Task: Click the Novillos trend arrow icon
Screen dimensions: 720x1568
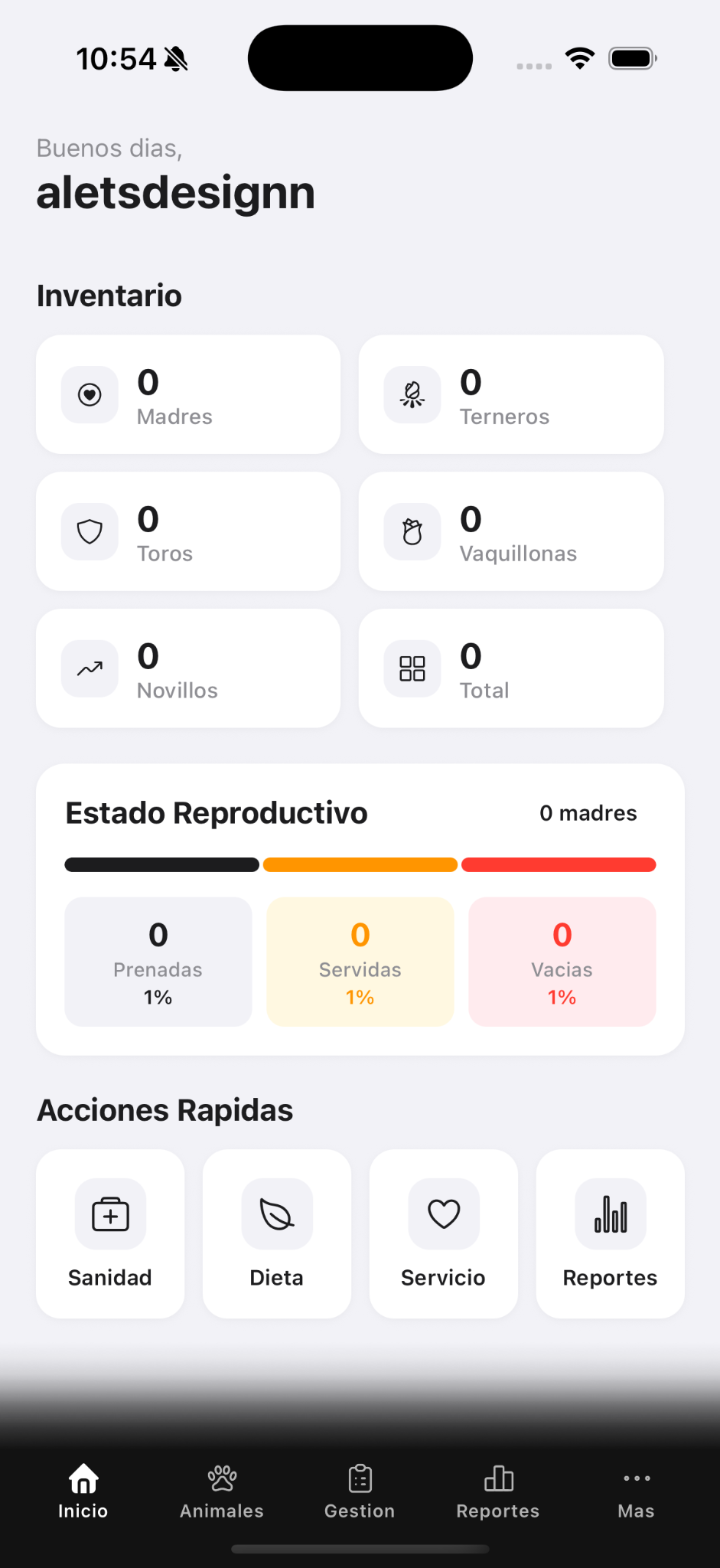Action: click(90, 668)
